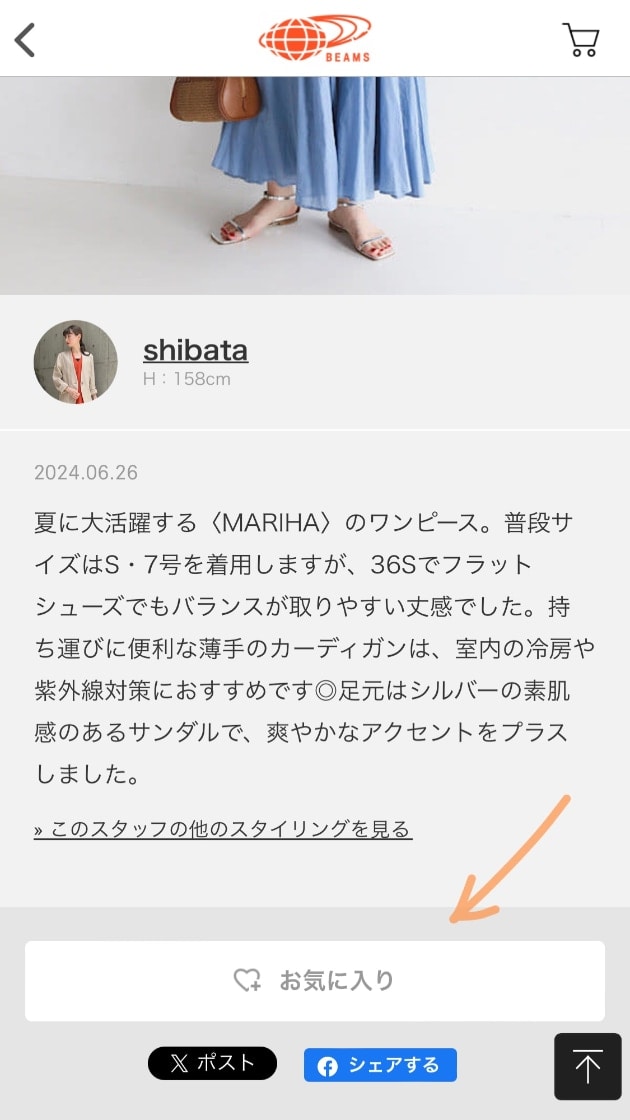The image size is (630, 1120).
Task: View this staff's other stylings
Action: click(223, 829)
